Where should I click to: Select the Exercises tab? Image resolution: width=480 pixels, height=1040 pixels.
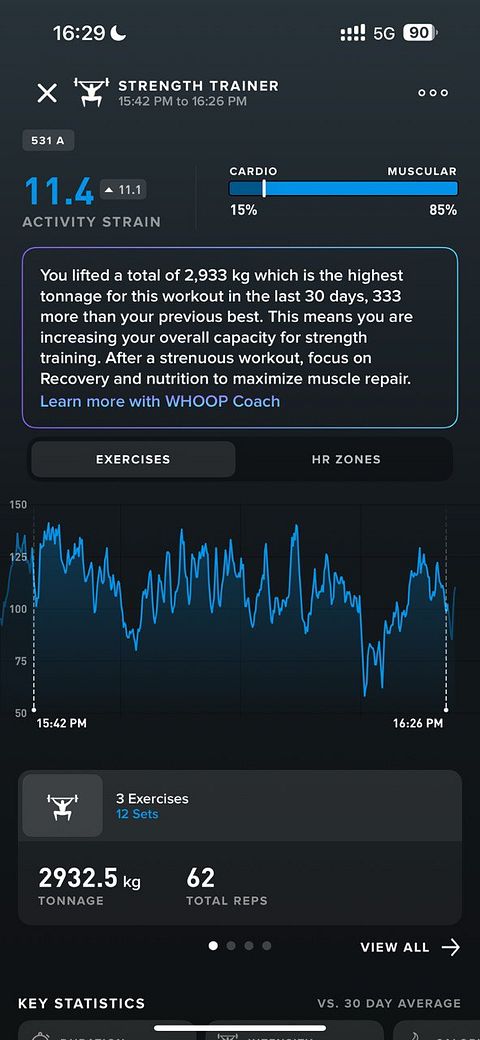[x=133, y=459]
